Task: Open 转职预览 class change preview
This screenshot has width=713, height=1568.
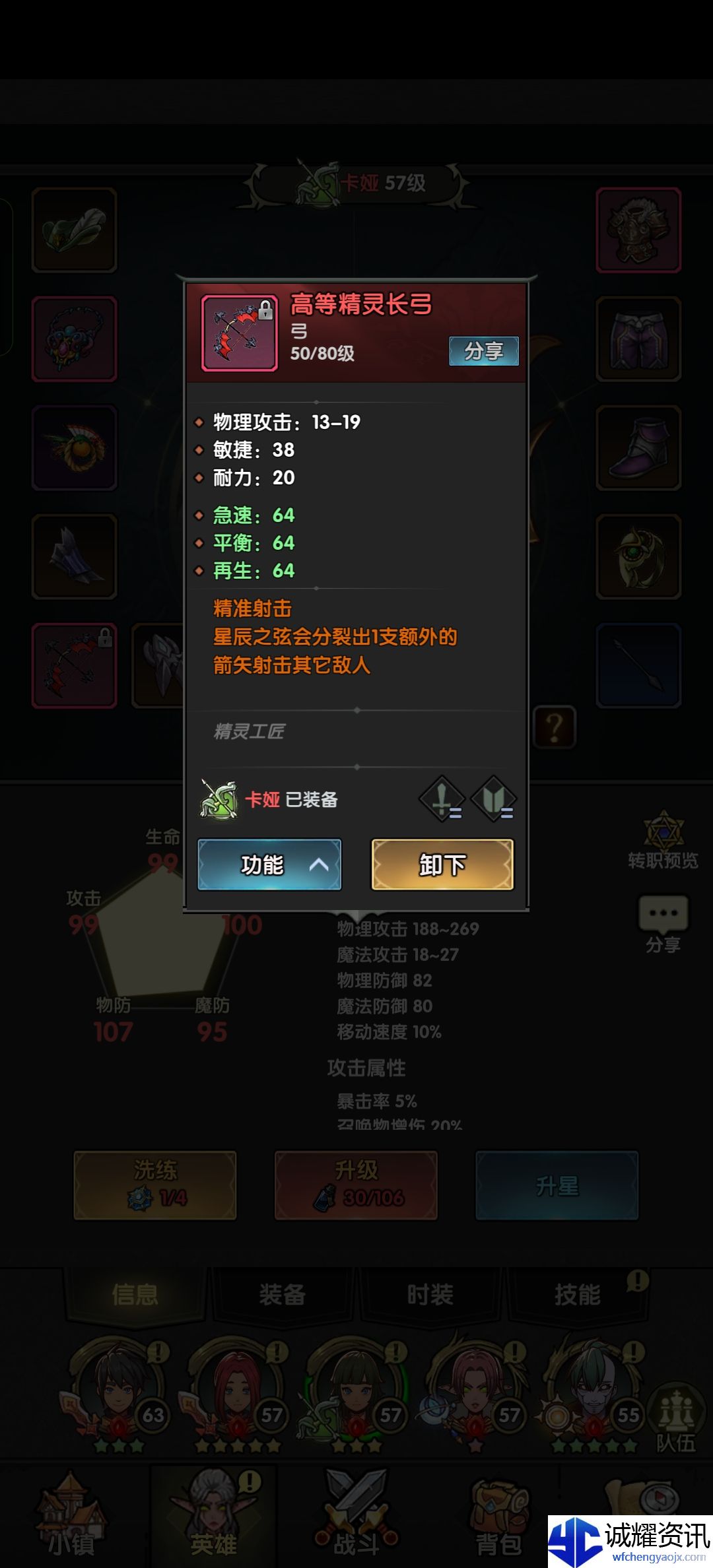Action: click(x=663, y=843)
